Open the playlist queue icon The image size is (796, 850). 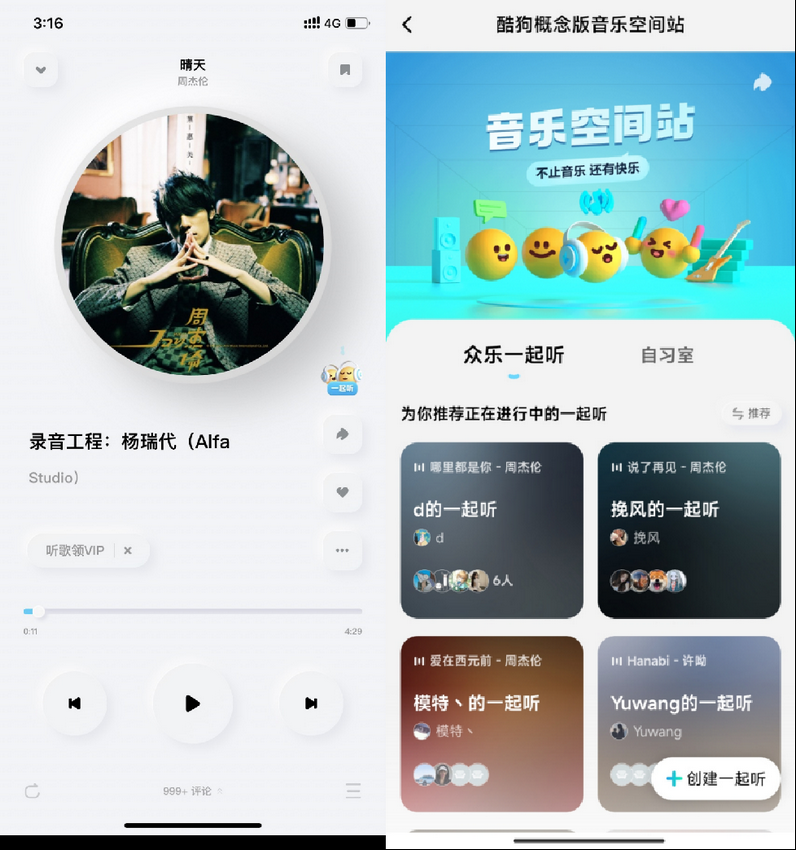[x=353, y=791]
